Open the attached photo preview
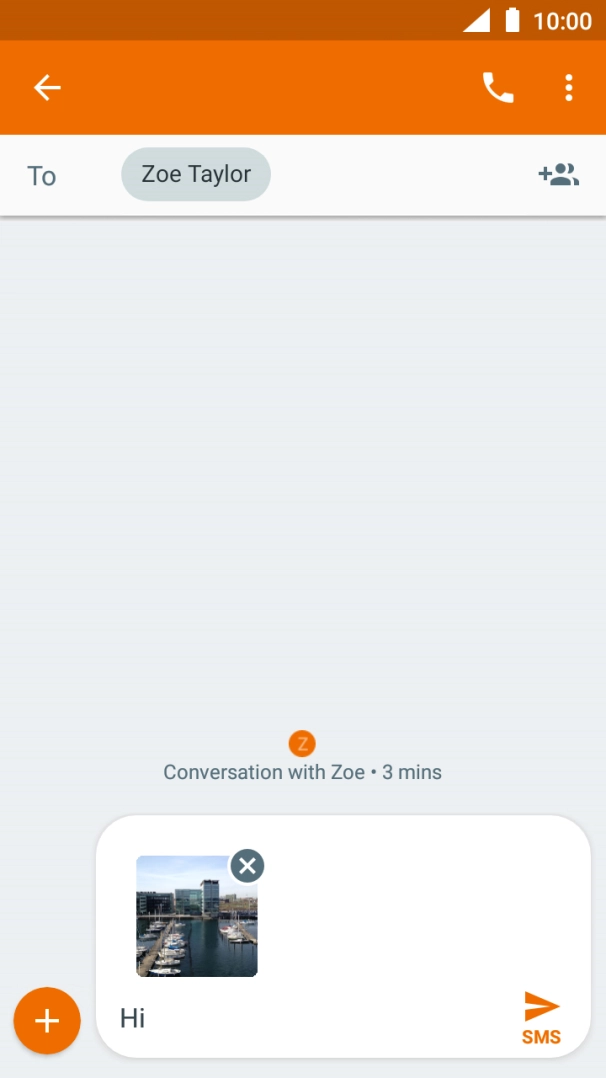 click(x=190, y=925)
